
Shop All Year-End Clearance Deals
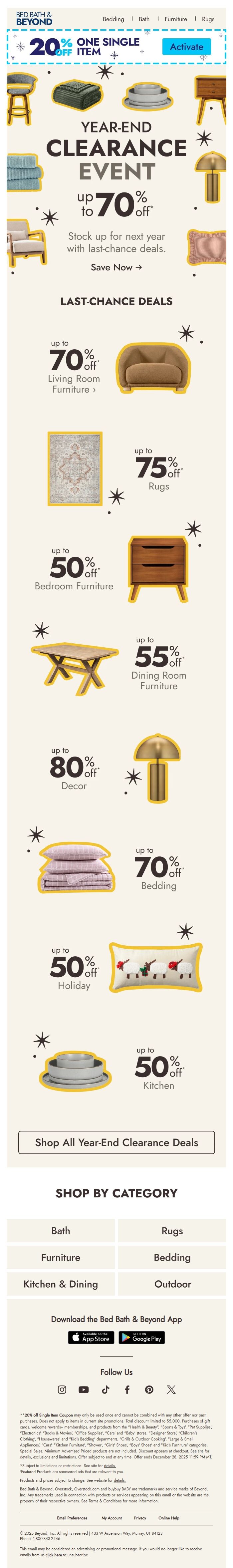pos(116,1142)
